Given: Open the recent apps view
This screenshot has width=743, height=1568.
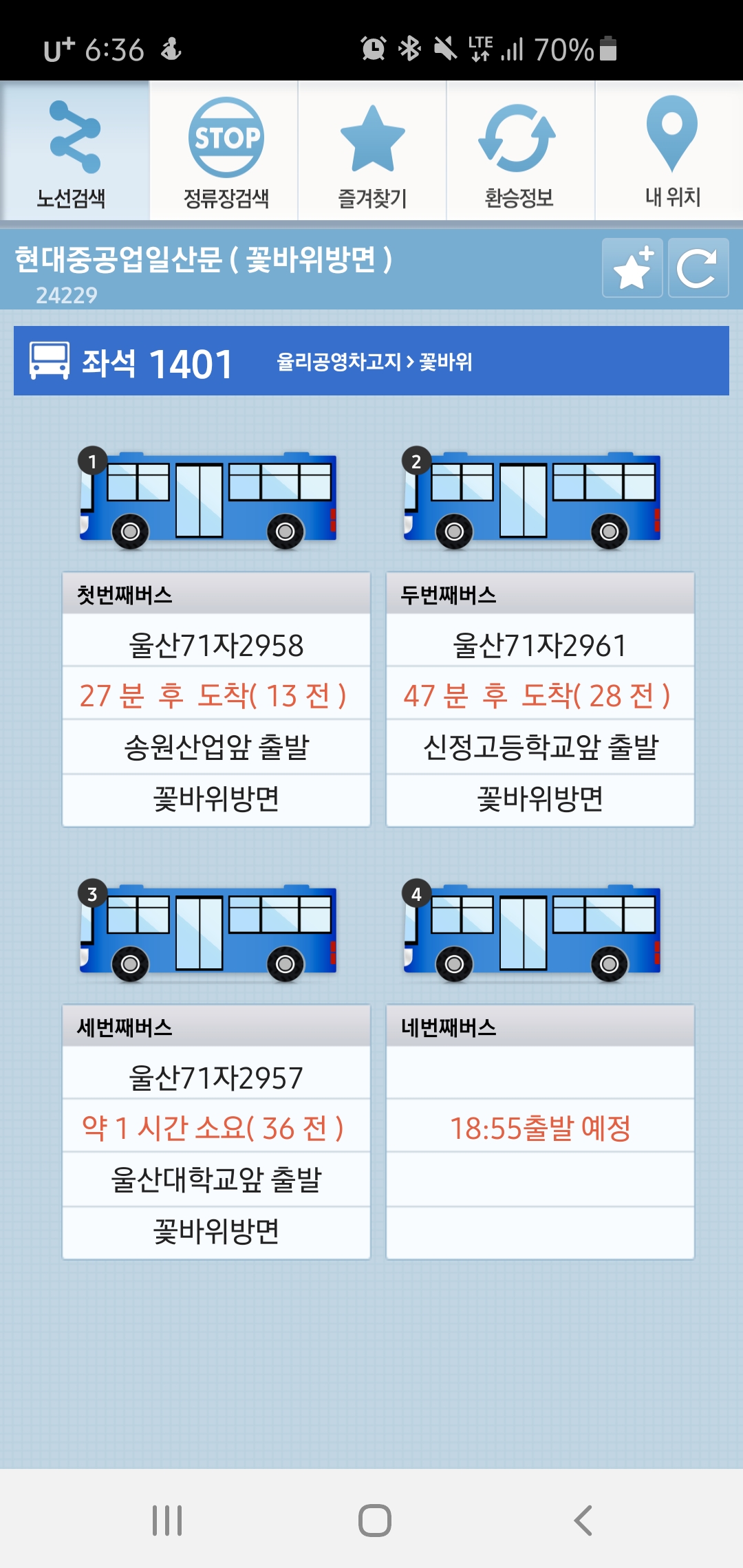Looking at the screenshot, I should [167, 1520].
